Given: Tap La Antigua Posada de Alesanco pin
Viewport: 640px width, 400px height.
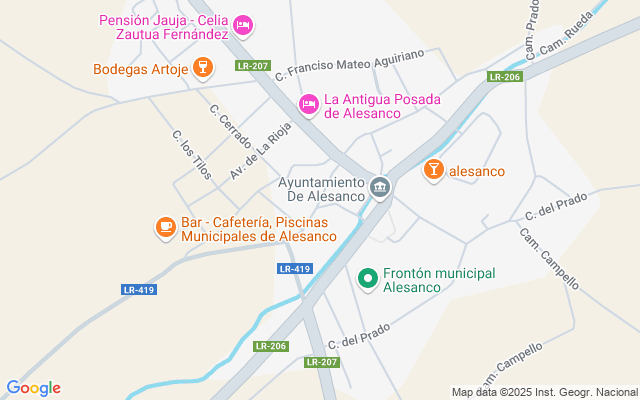Looking at the screenshot, I should pyautogui.click(x=309, y=105).
